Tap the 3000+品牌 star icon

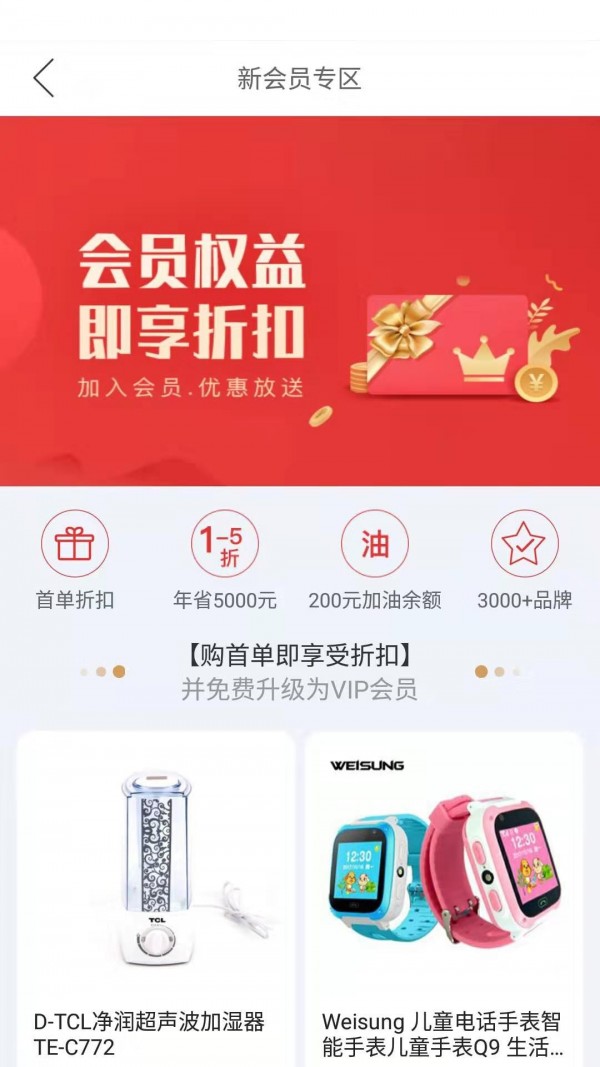point(524,544)
